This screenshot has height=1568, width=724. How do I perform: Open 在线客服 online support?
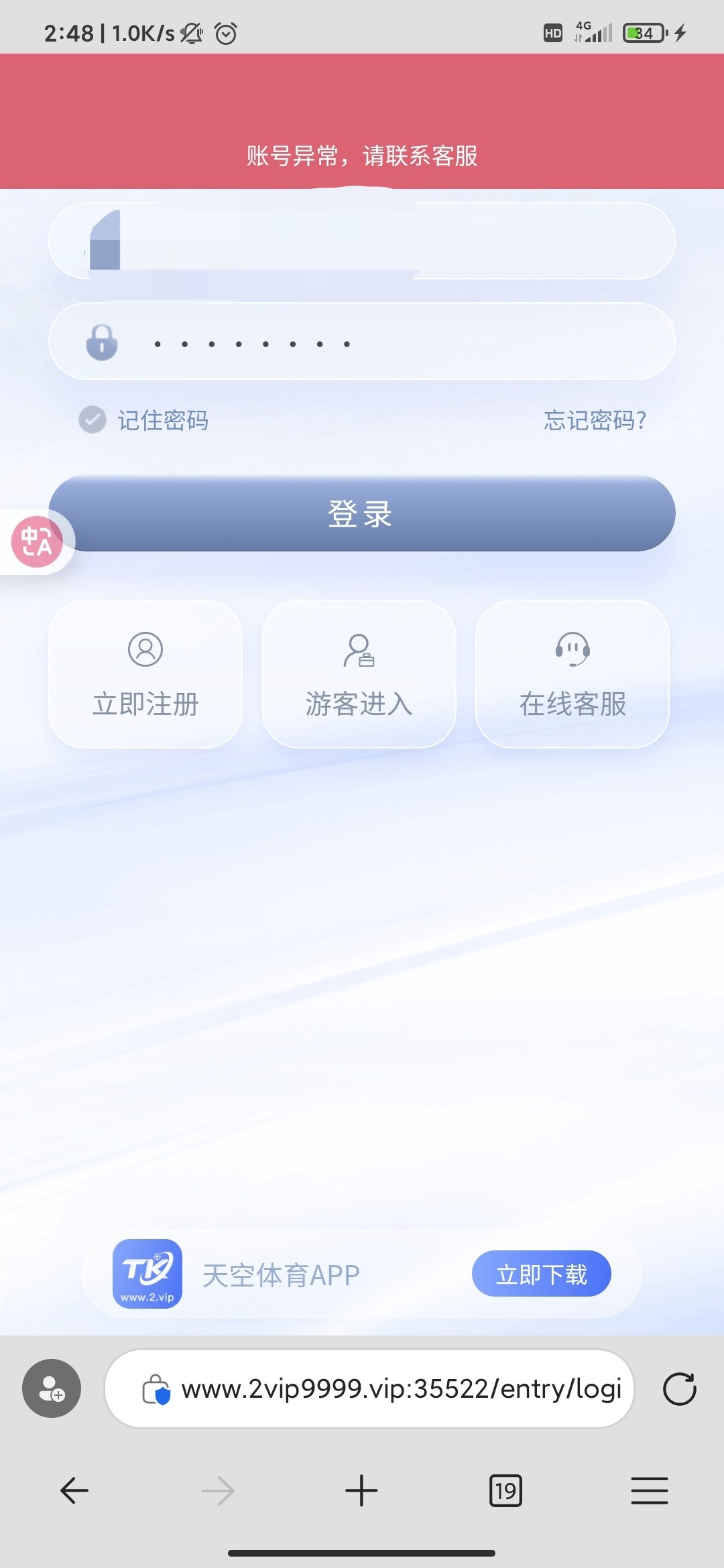coord(572,674)
